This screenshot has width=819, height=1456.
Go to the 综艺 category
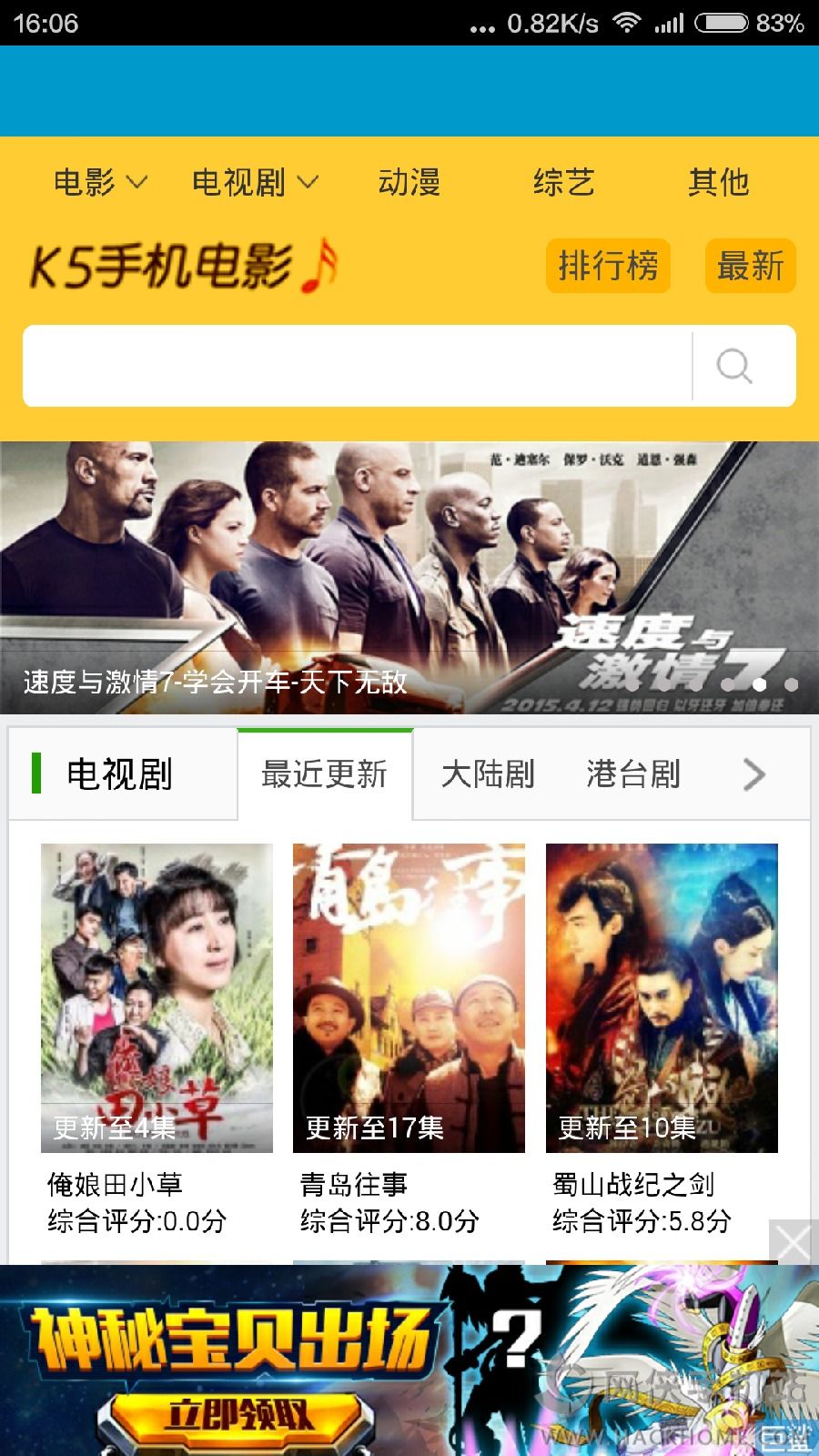(x=563, y=183)
